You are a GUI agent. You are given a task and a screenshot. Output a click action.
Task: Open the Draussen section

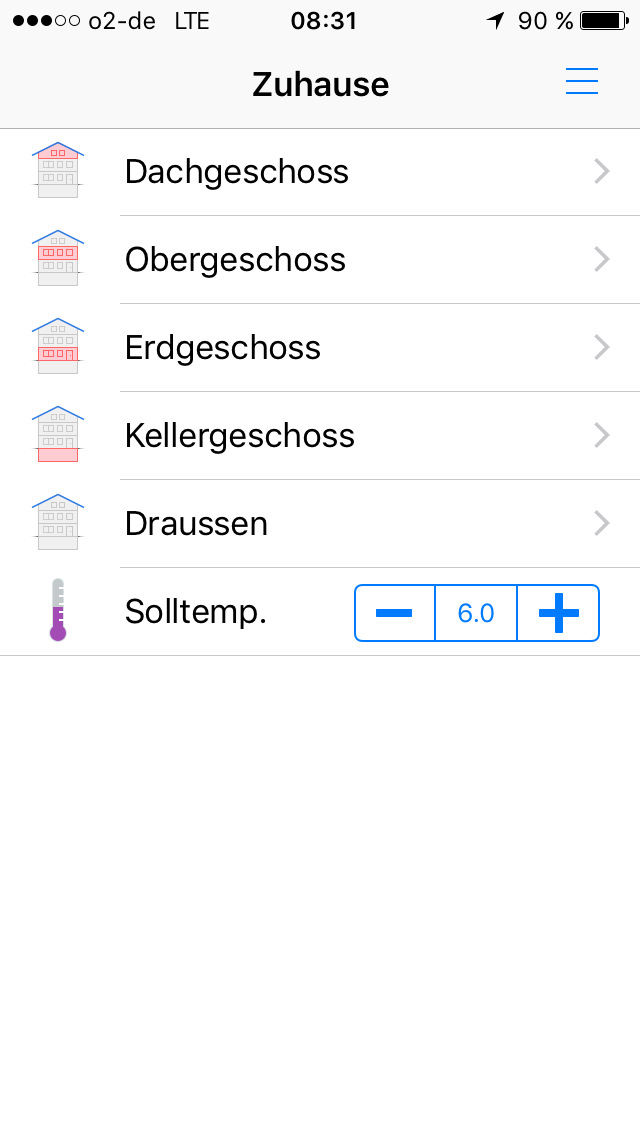[320, 524]
